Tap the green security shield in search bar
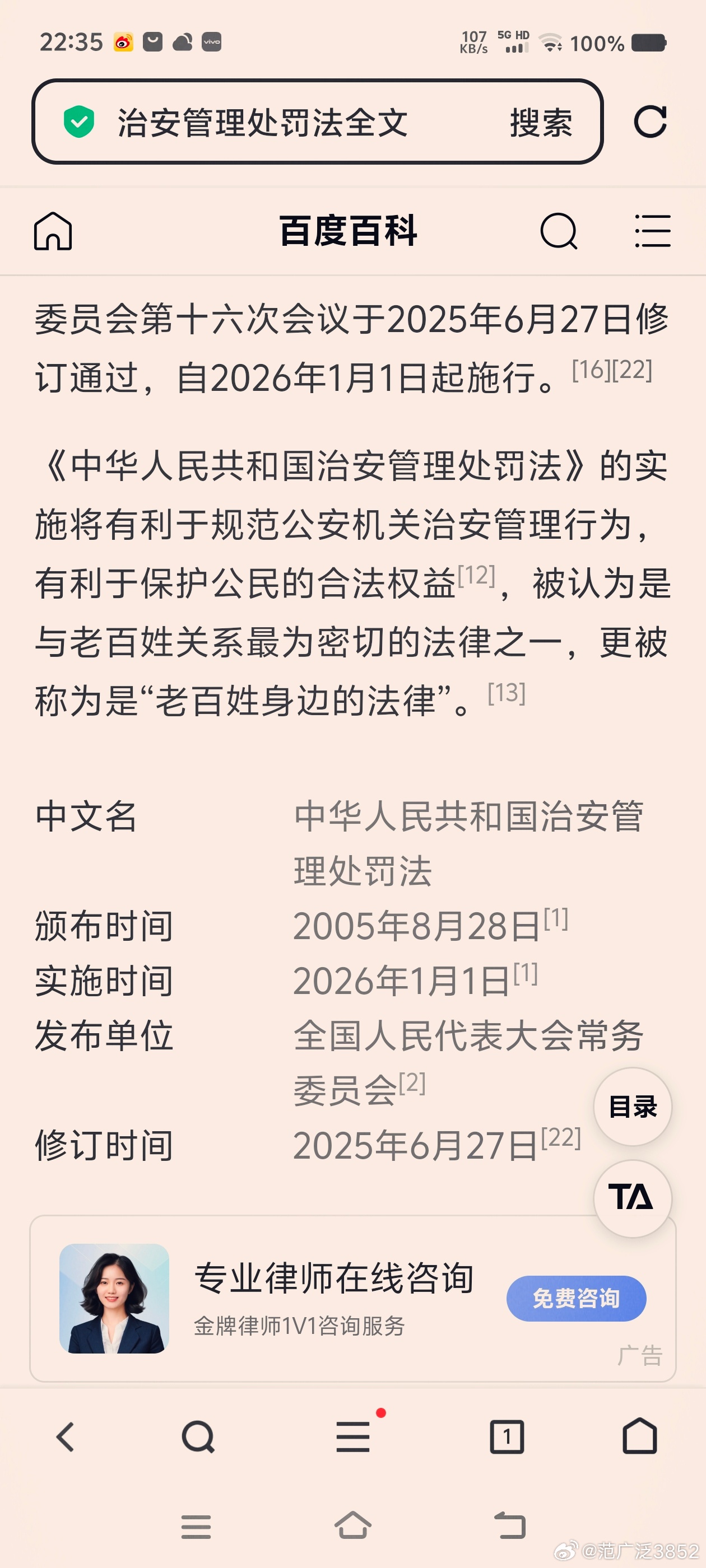The image size is (706, 1568). click(x=79, y=121)
